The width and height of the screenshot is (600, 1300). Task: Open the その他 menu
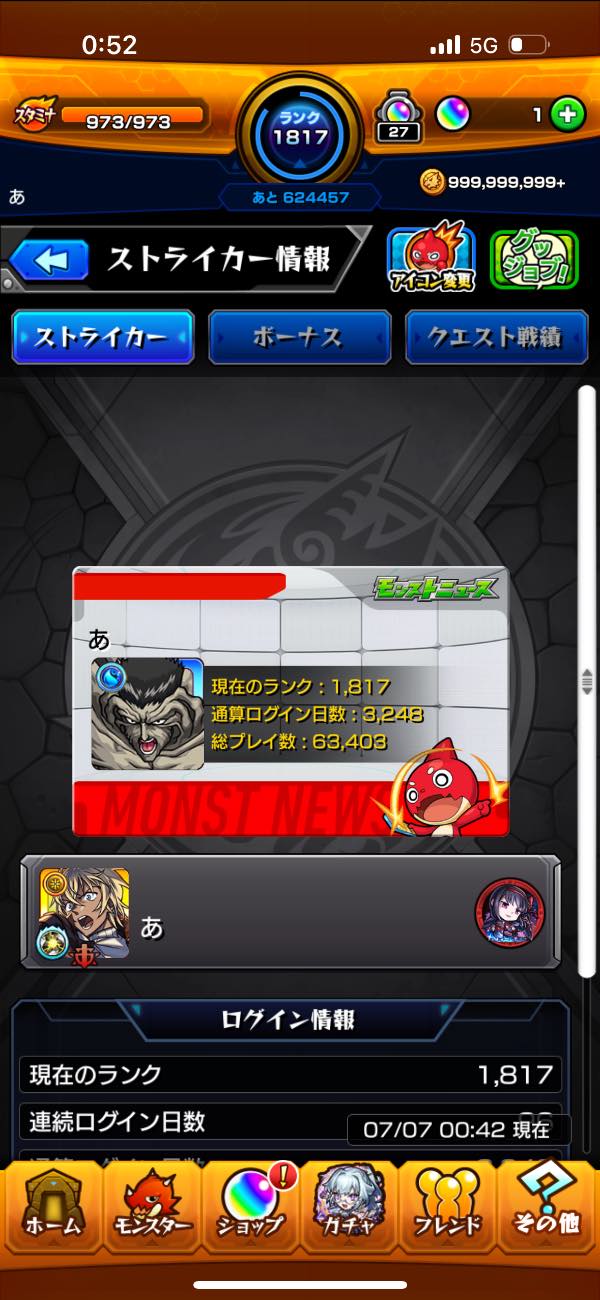[547, 1210]
